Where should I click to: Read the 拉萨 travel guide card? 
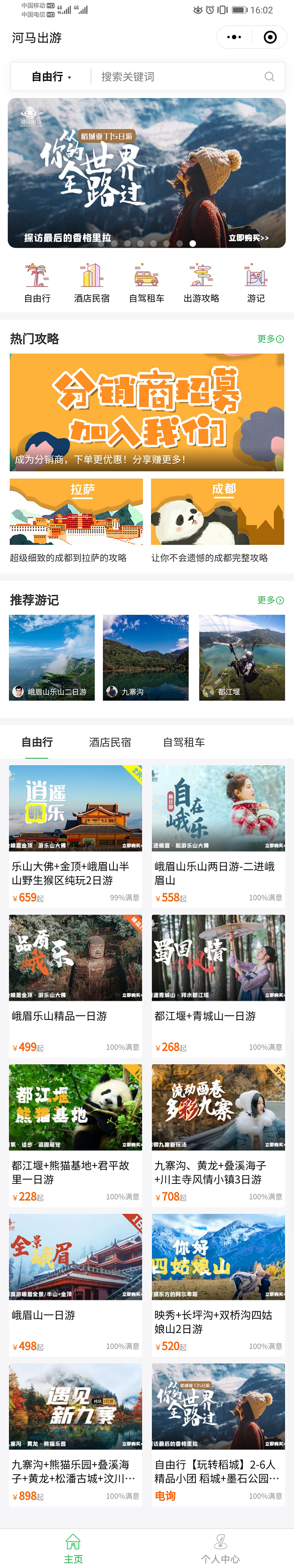tap(76, 520)
